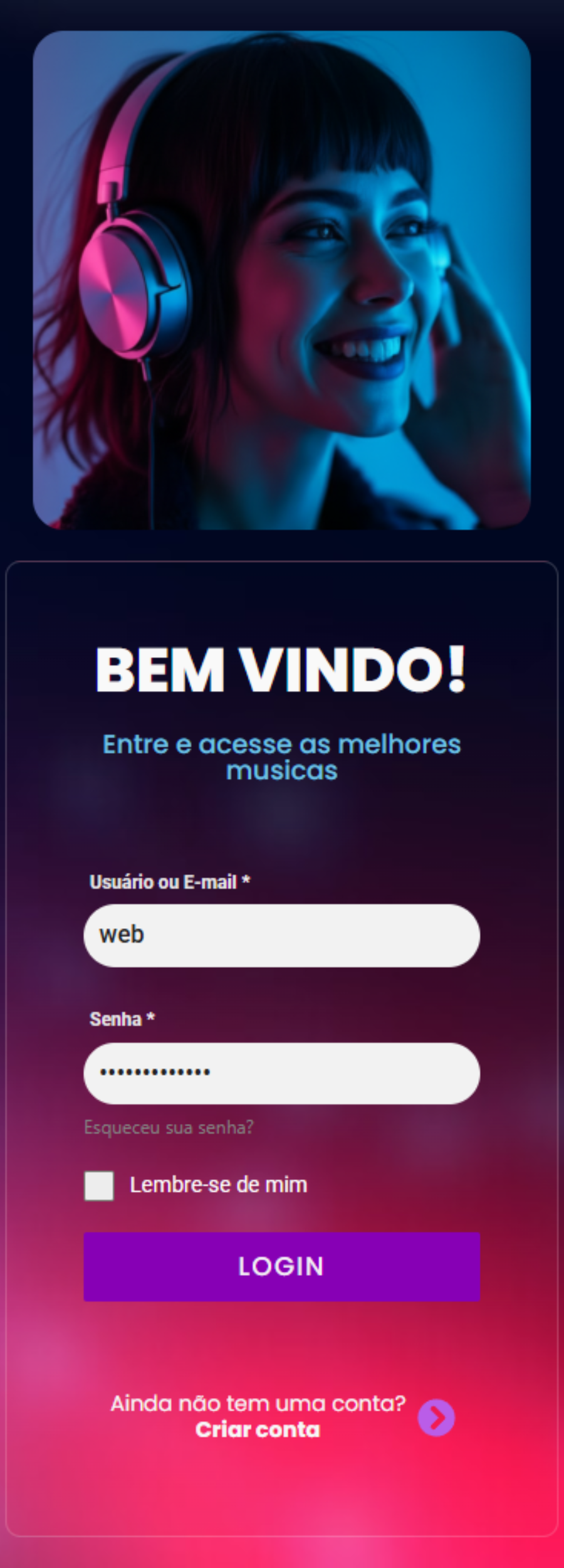Screen dimensions: 564x1568
Task: Check the Lembre-se de mim box
Action: click(99, 1185)
